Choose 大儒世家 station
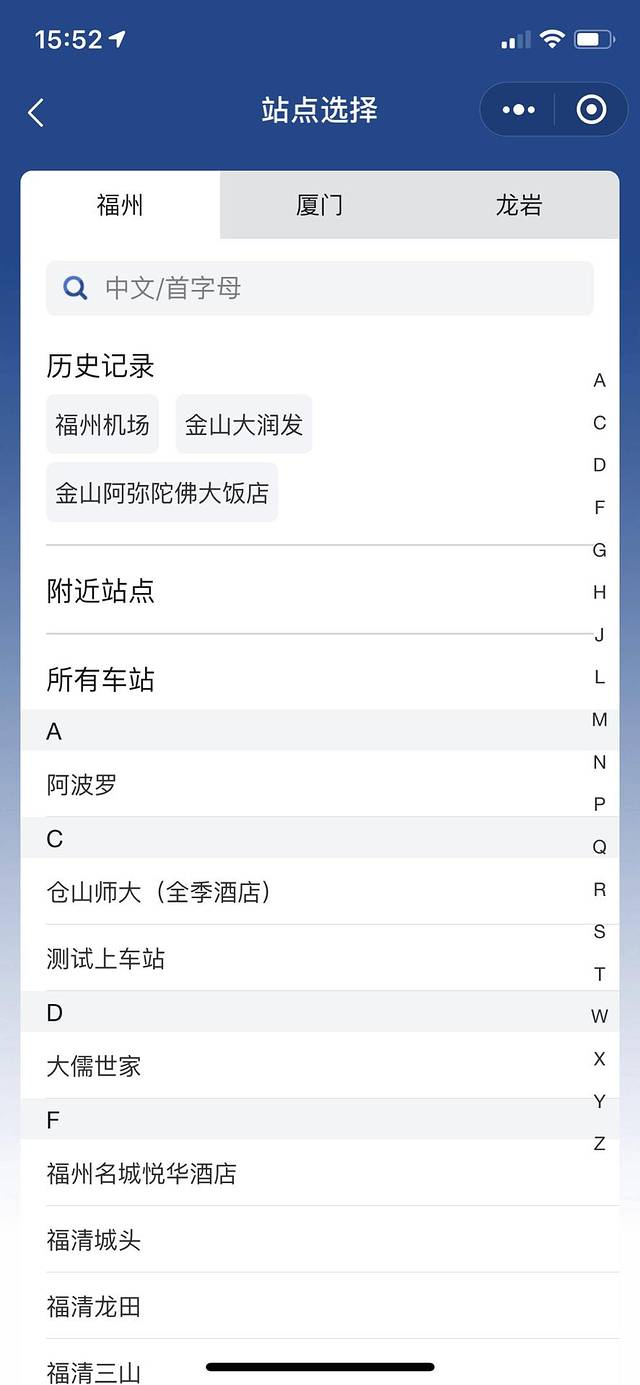Image resolution: width=640 pixels, height=1385 pixels. click(94, 1066)
